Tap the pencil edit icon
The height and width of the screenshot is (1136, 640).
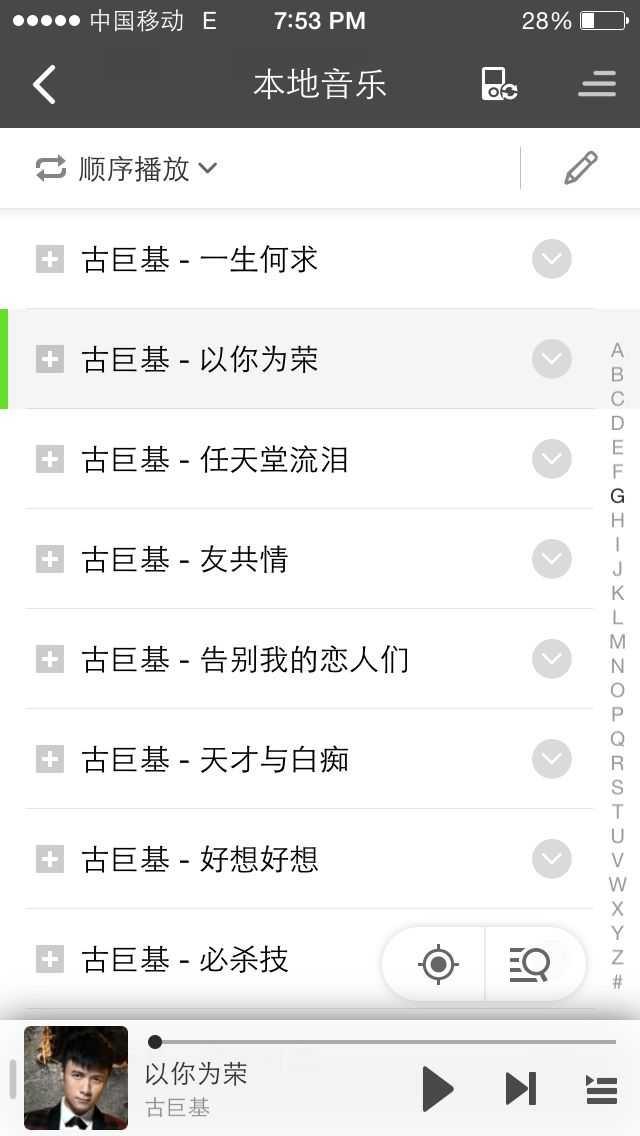[581, 168]
